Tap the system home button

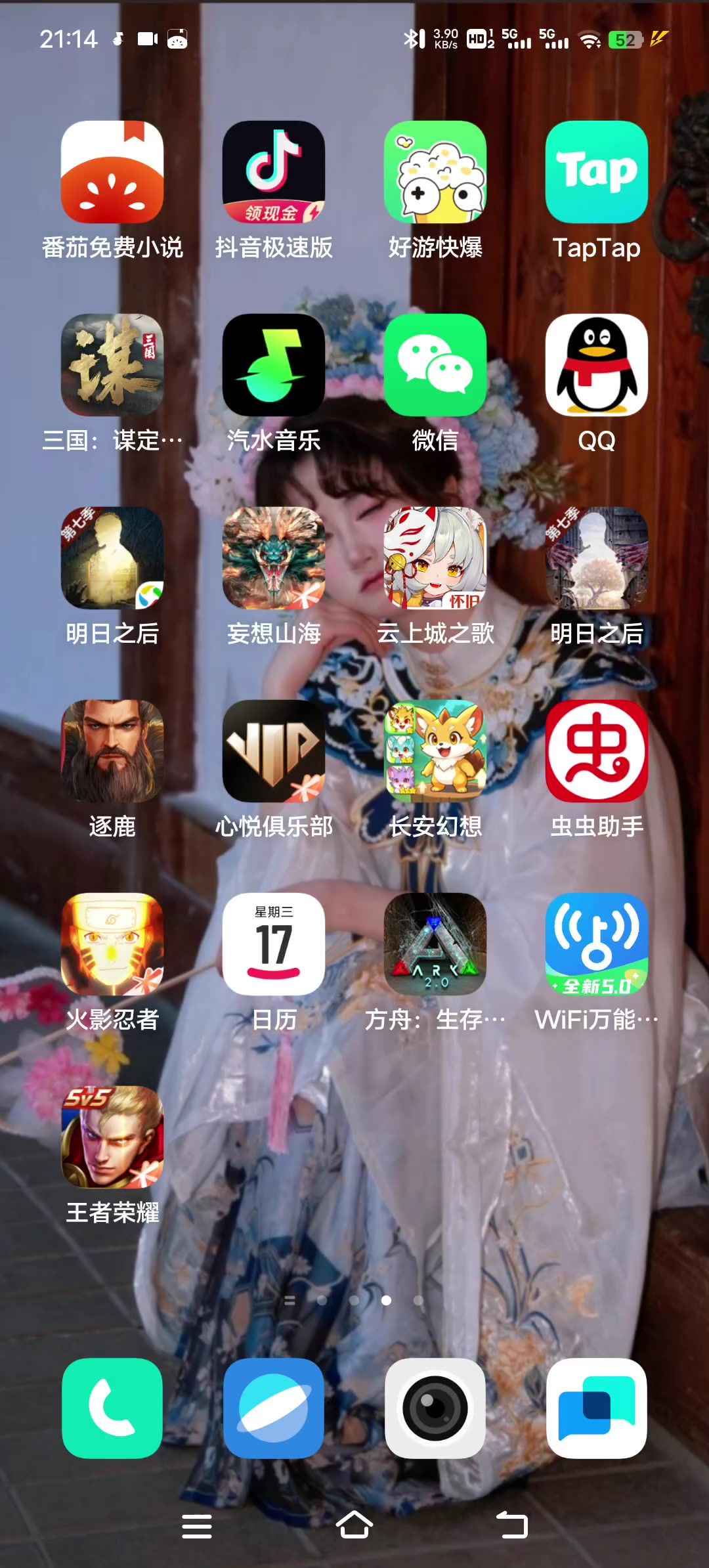click(354, 1525)
